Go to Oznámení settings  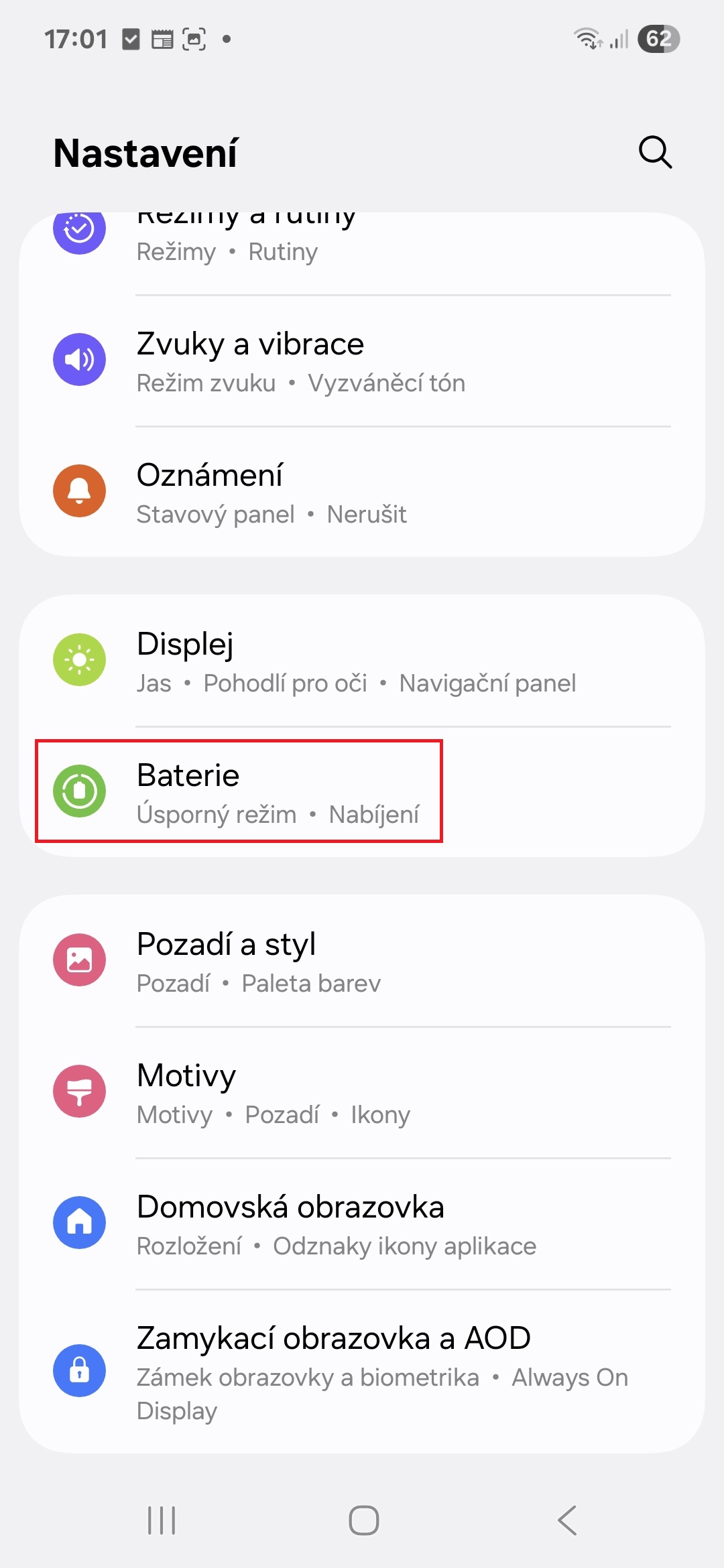pyautogui.click(x=362, y=492)
